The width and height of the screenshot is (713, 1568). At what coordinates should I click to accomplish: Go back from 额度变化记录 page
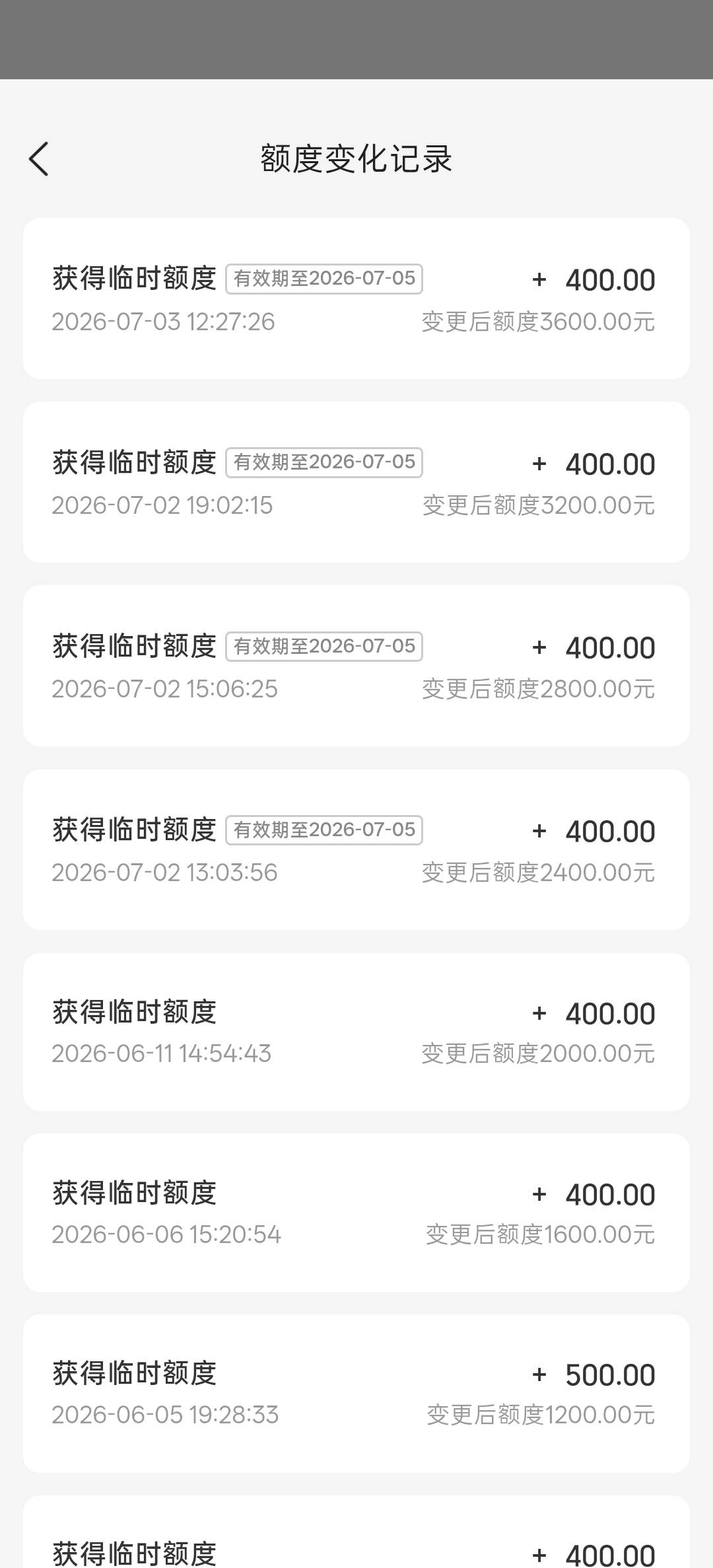pos(39,159)
